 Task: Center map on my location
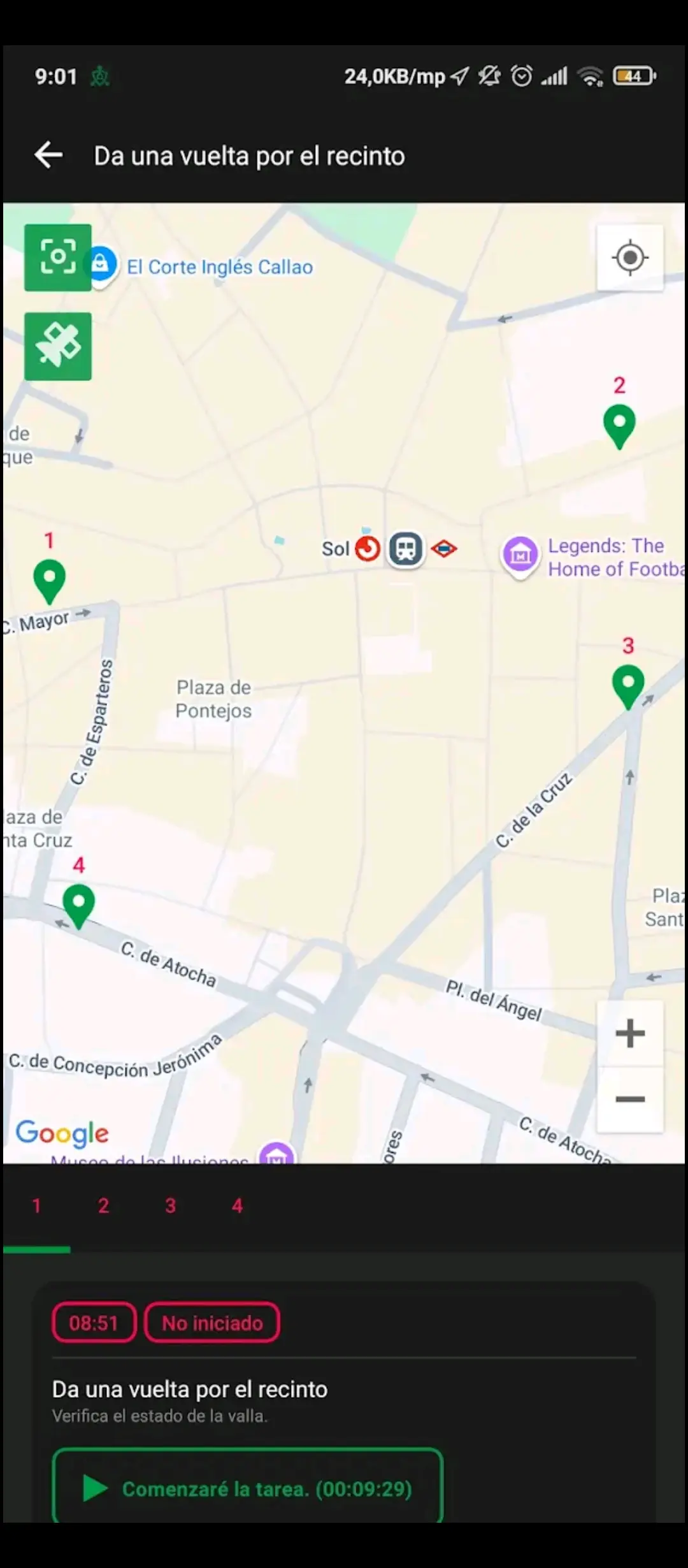coord(630,258)
